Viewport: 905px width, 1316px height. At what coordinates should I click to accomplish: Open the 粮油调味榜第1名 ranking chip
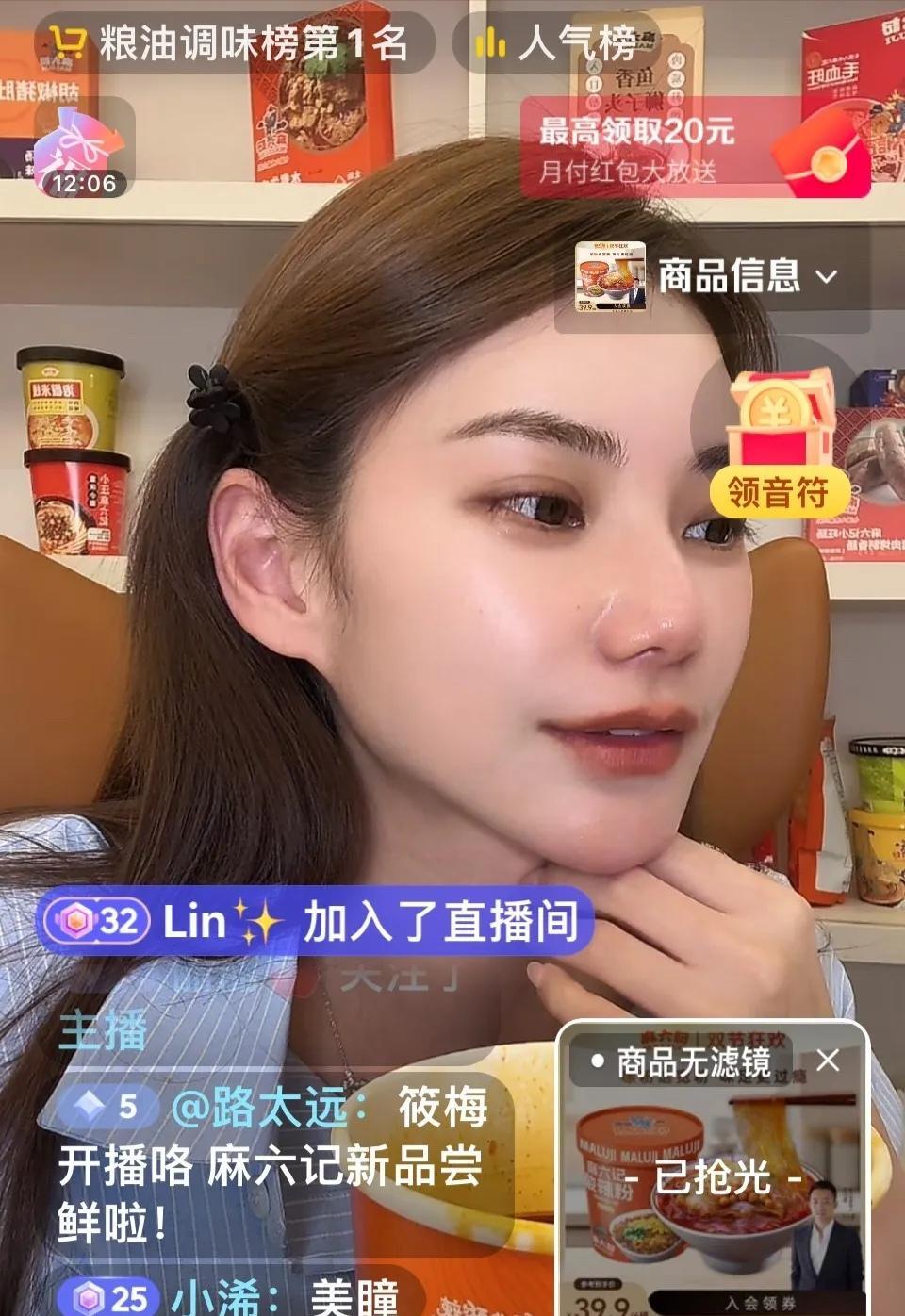click(234, 42)
